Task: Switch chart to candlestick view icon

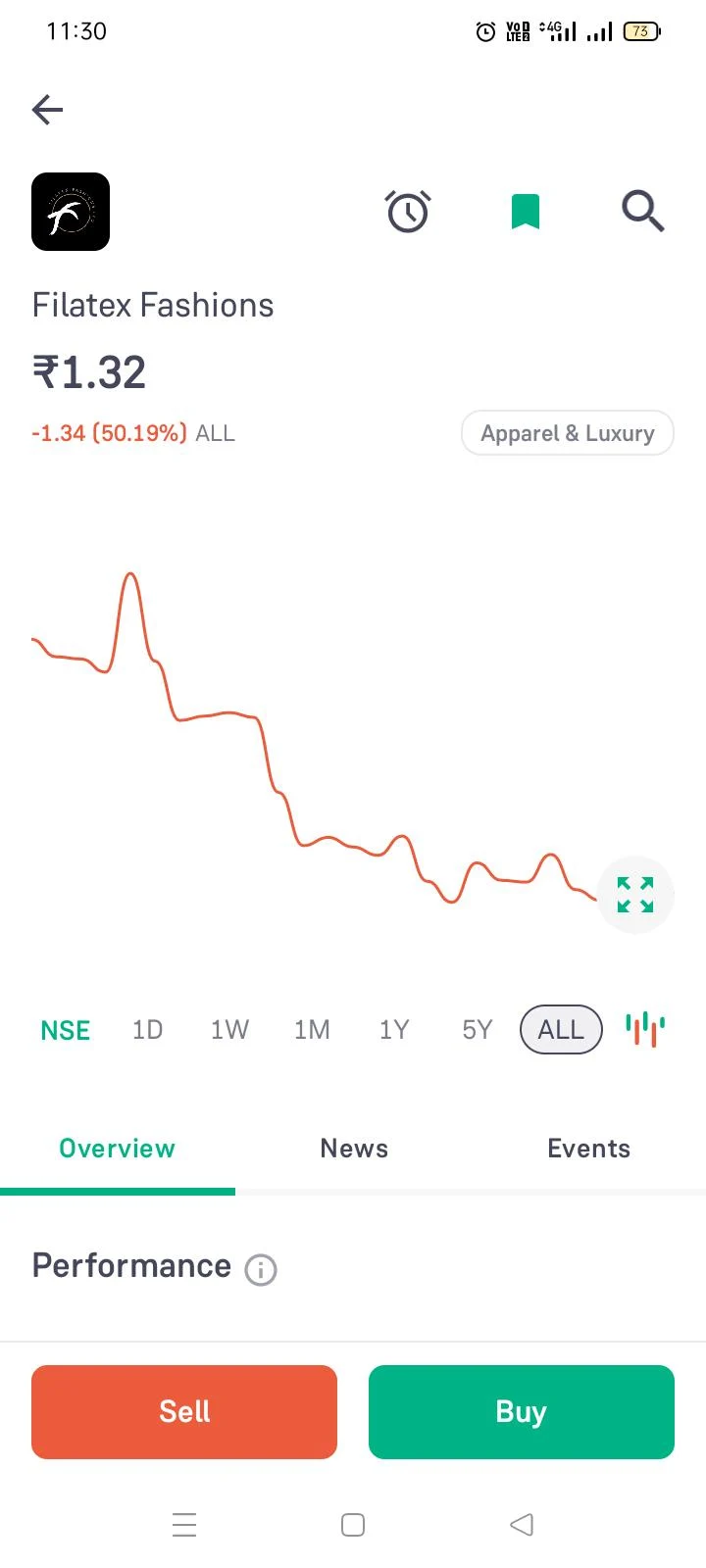Action: pos(643,1029)
